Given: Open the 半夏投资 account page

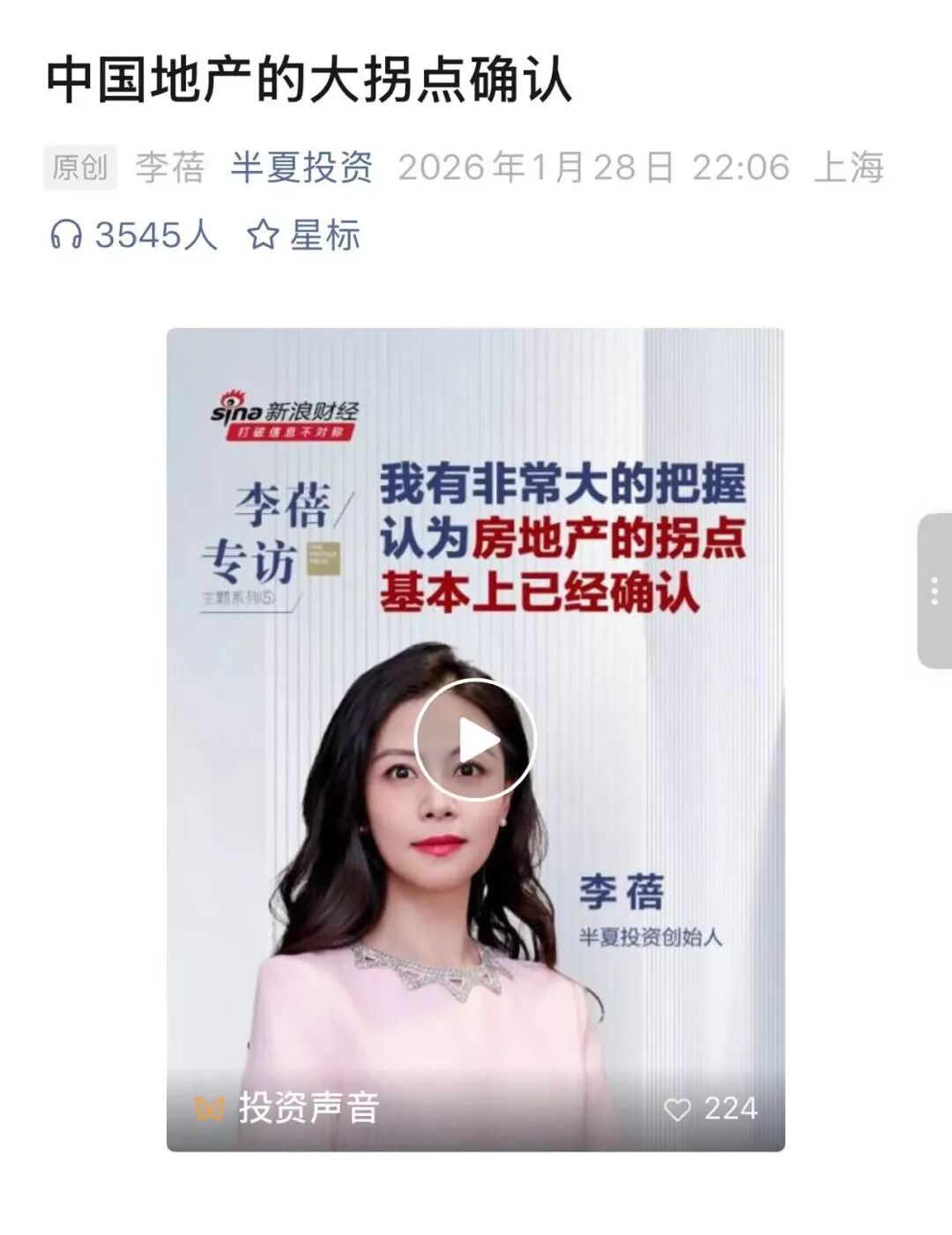Looking at the screenshot, I should 301,167.
